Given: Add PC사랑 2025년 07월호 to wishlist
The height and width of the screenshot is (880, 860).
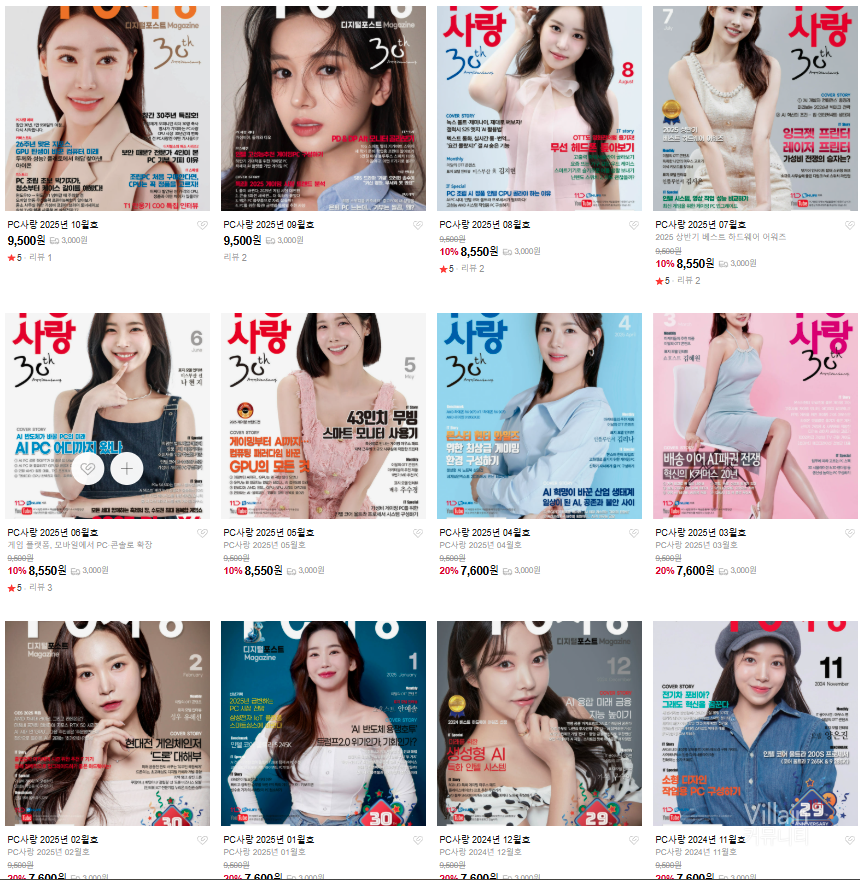Looking at the screenshot, I should 850,226.
